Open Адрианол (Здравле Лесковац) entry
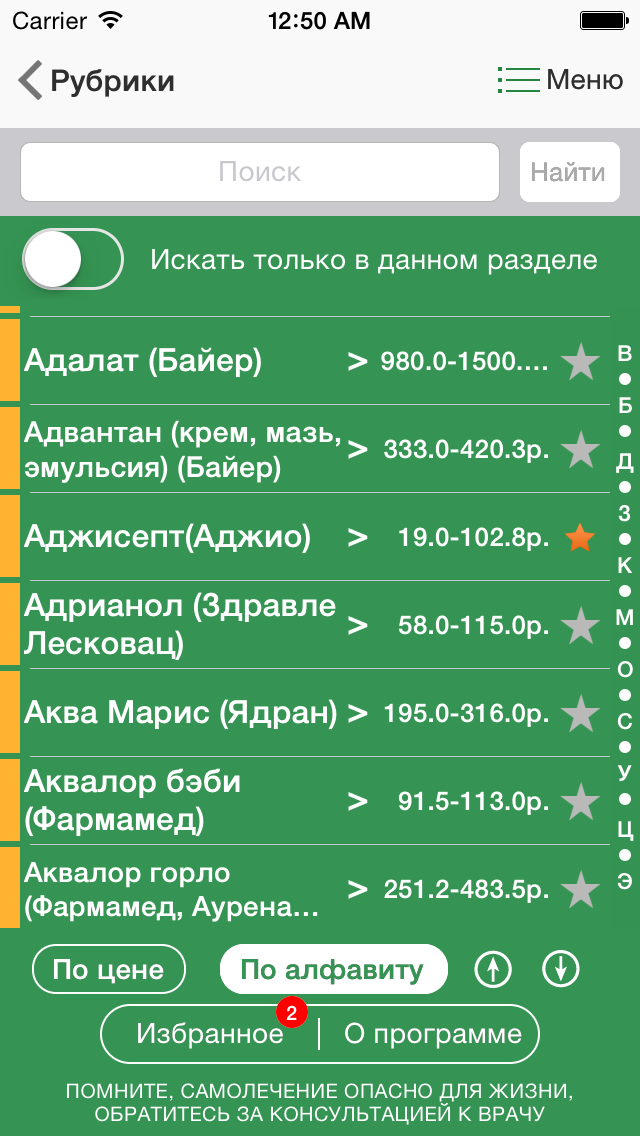 coord(304,625)
